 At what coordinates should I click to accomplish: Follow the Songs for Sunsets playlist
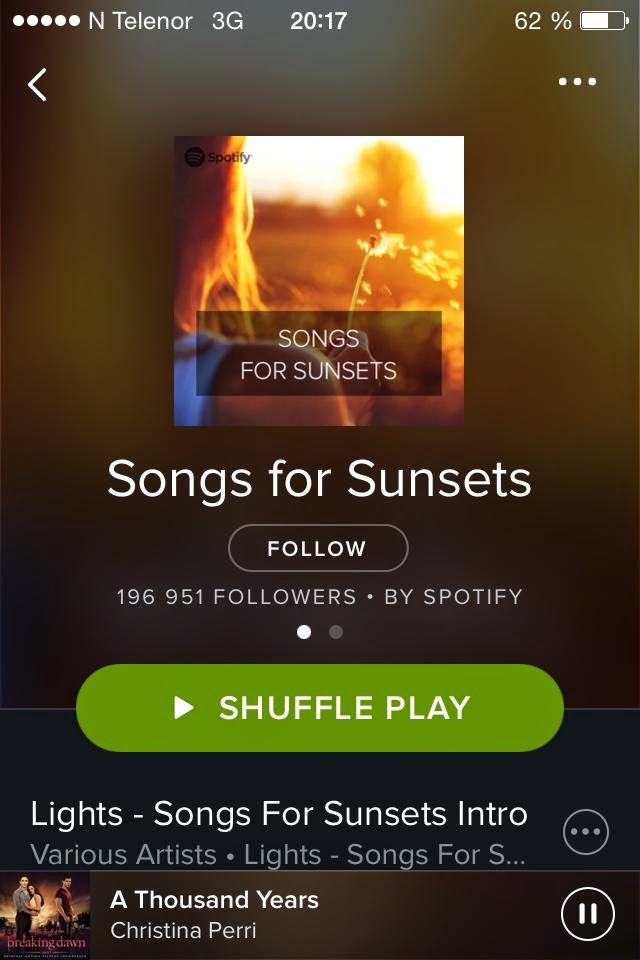[317, 548]
